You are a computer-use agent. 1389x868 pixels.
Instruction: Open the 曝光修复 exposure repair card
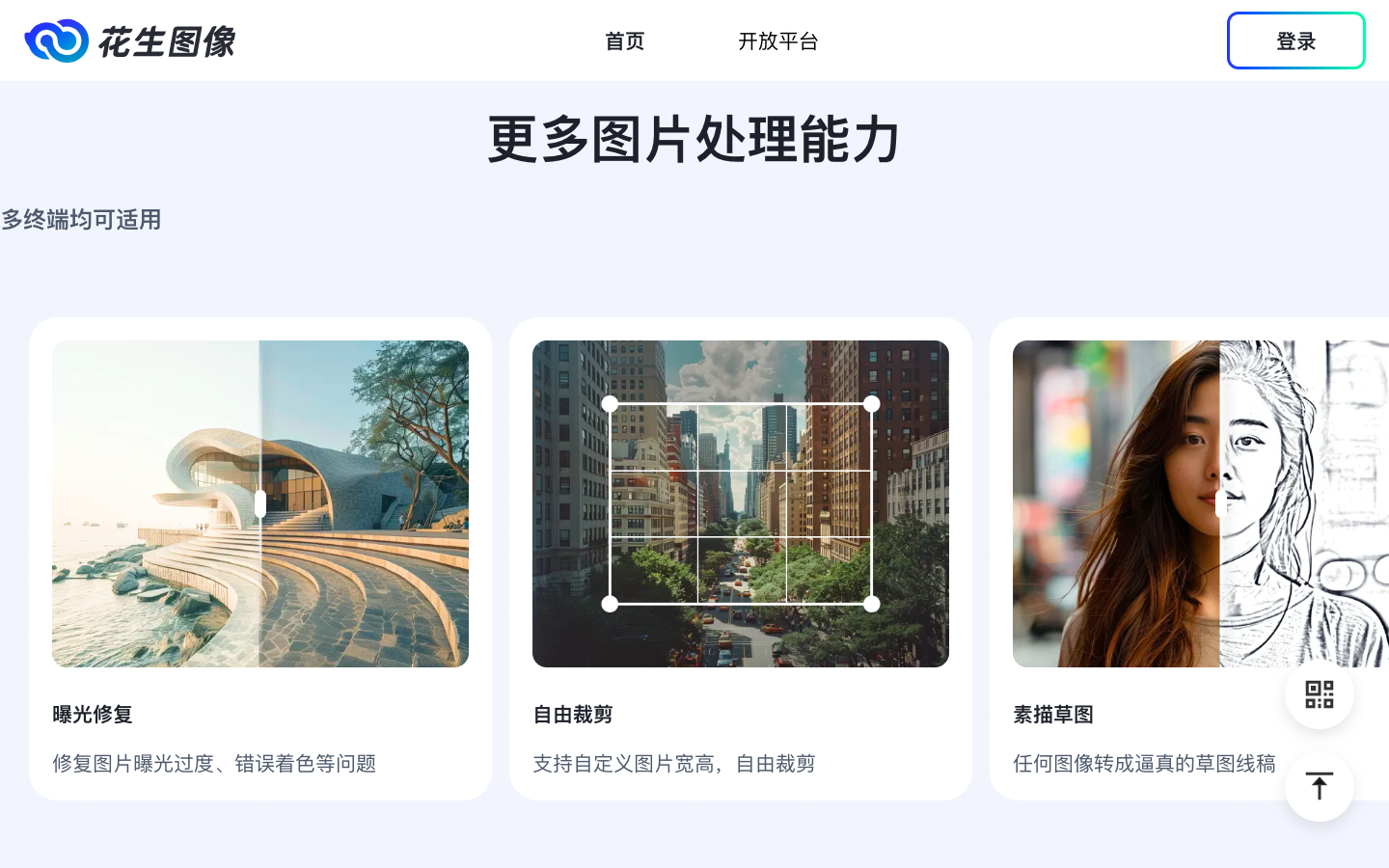(260, 557)
